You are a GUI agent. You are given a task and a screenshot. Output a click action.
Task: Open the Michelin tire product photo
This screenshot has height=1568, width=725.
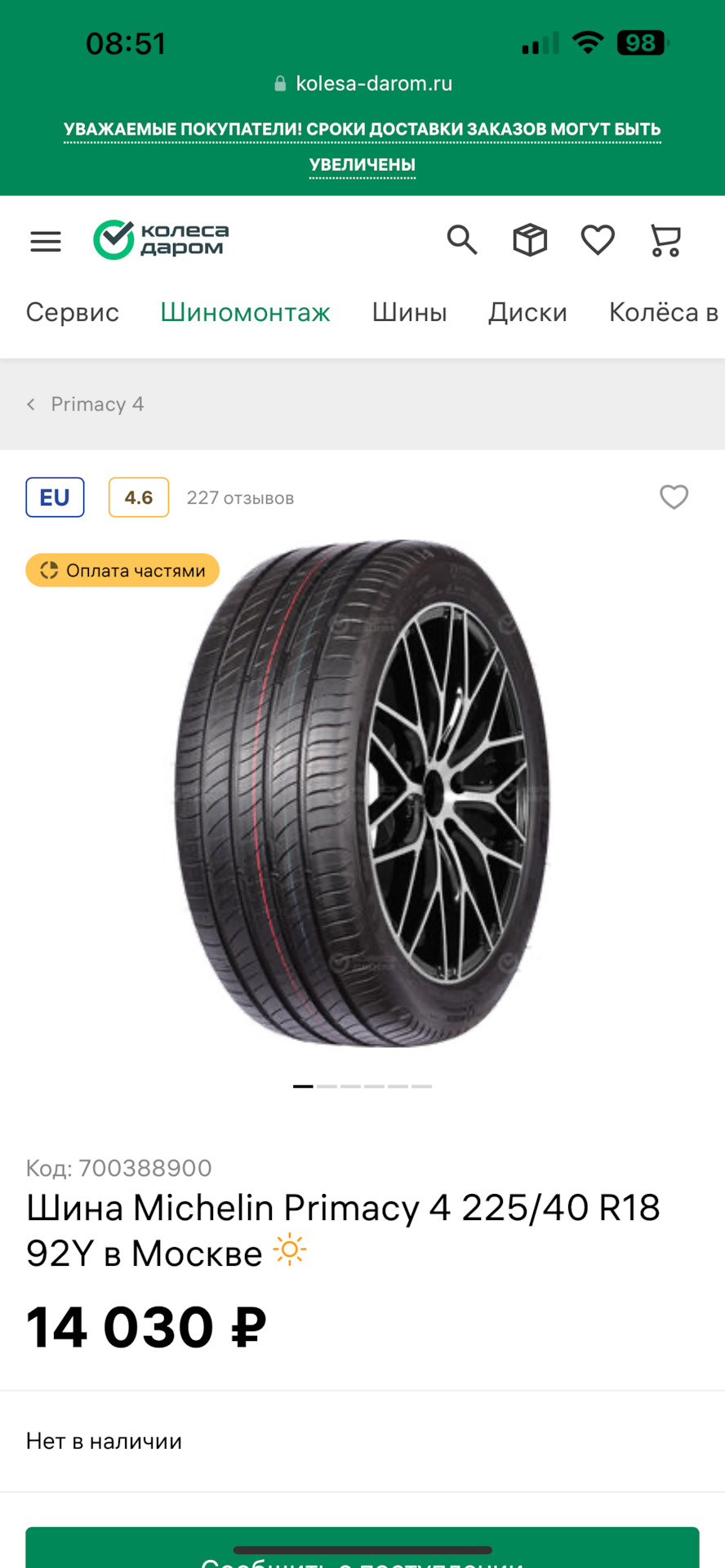coord(362,792)
